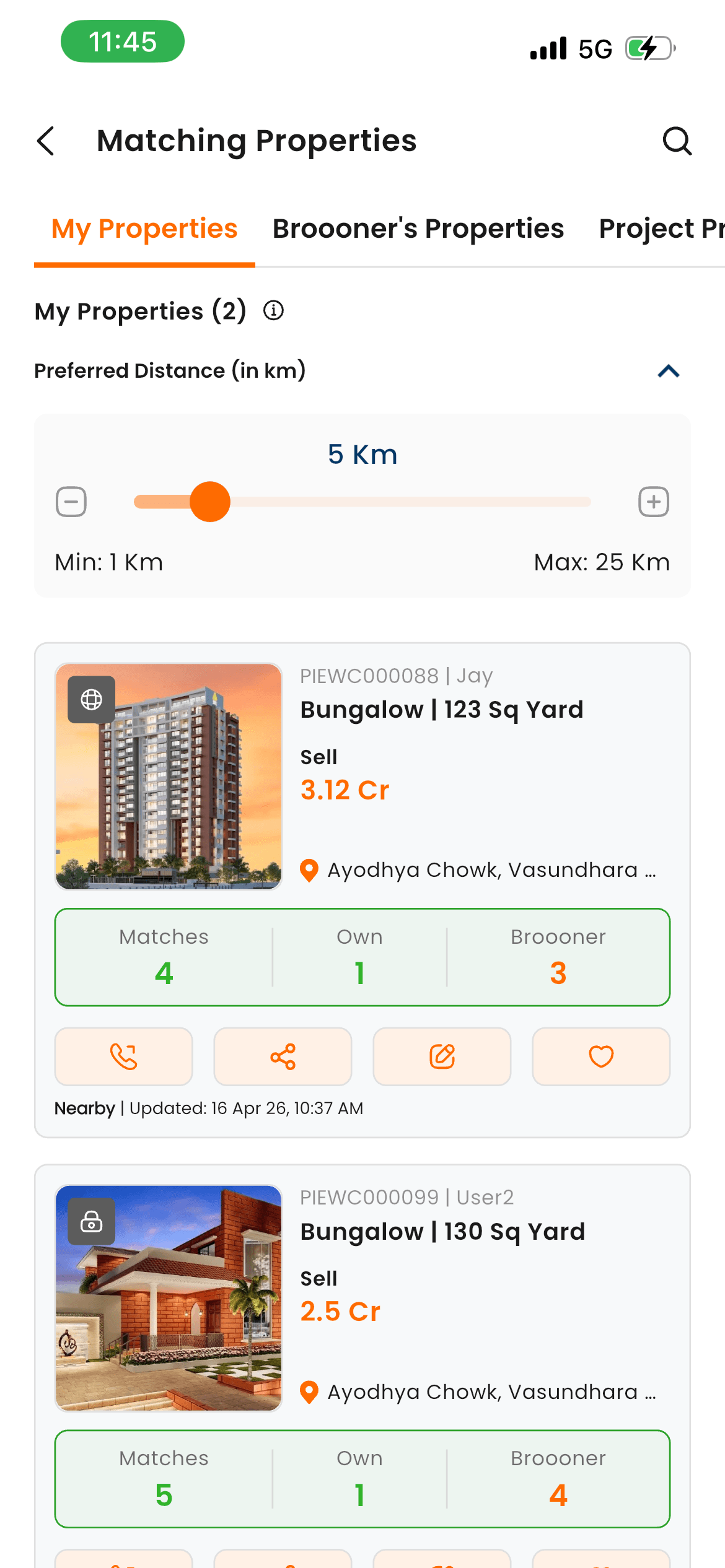Open the partially visible Project Properties tab
This screenshot has height=1568, width=725.
(661, 229)
